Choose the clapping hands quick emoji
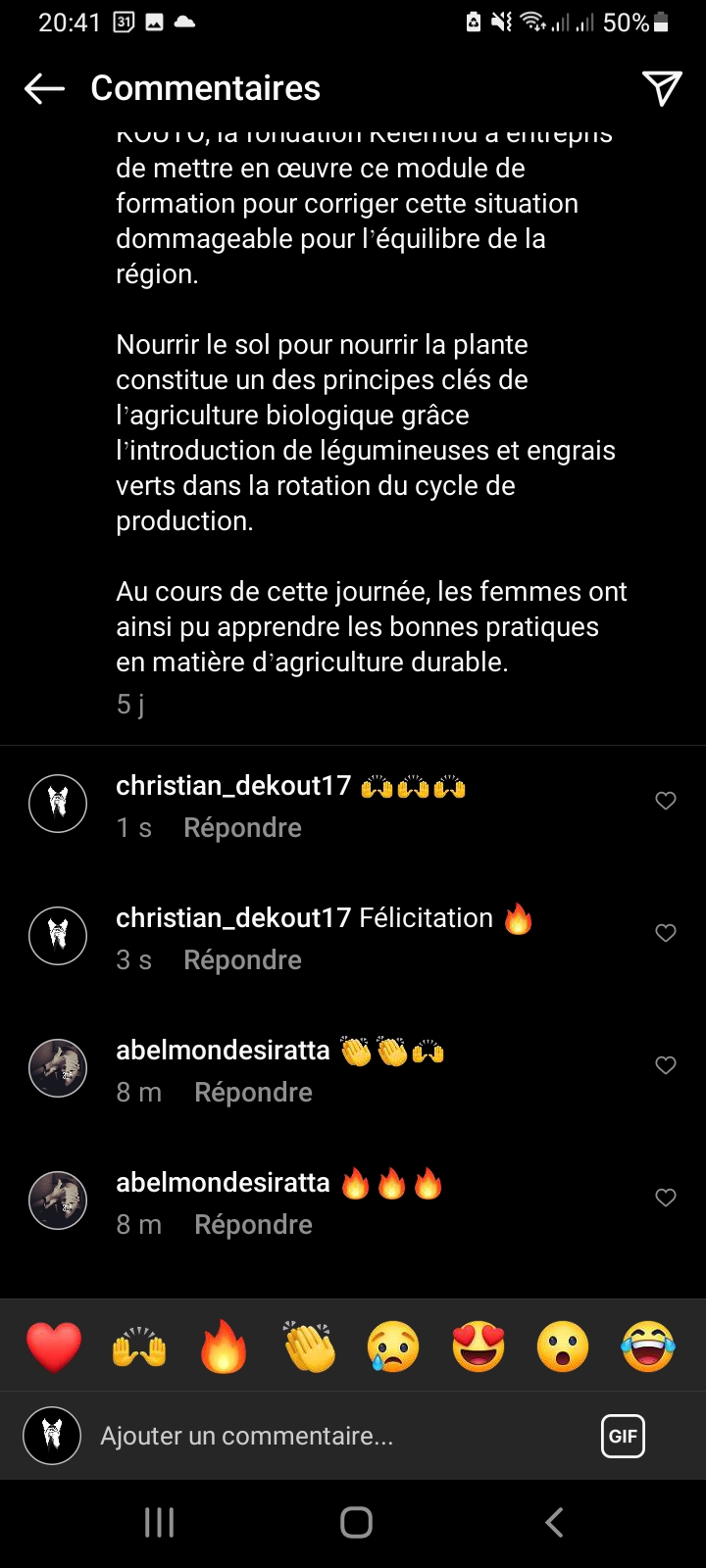Image resolution: width=706 pixels, height=1568 pixels. pos(309,1347)
